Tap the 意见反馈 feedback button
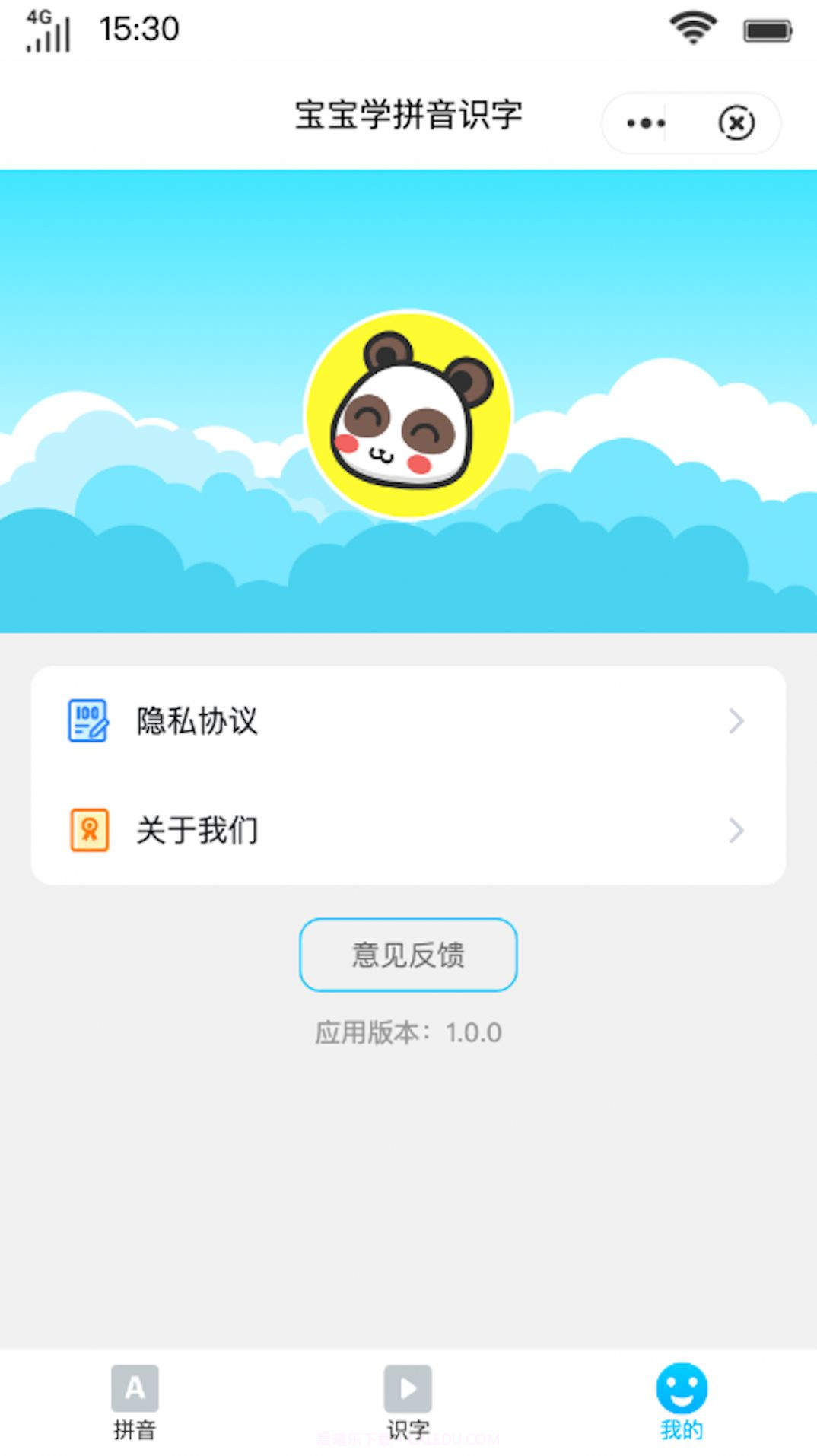This screenshot has height=1456, width=817. click(x=408, y=955)
